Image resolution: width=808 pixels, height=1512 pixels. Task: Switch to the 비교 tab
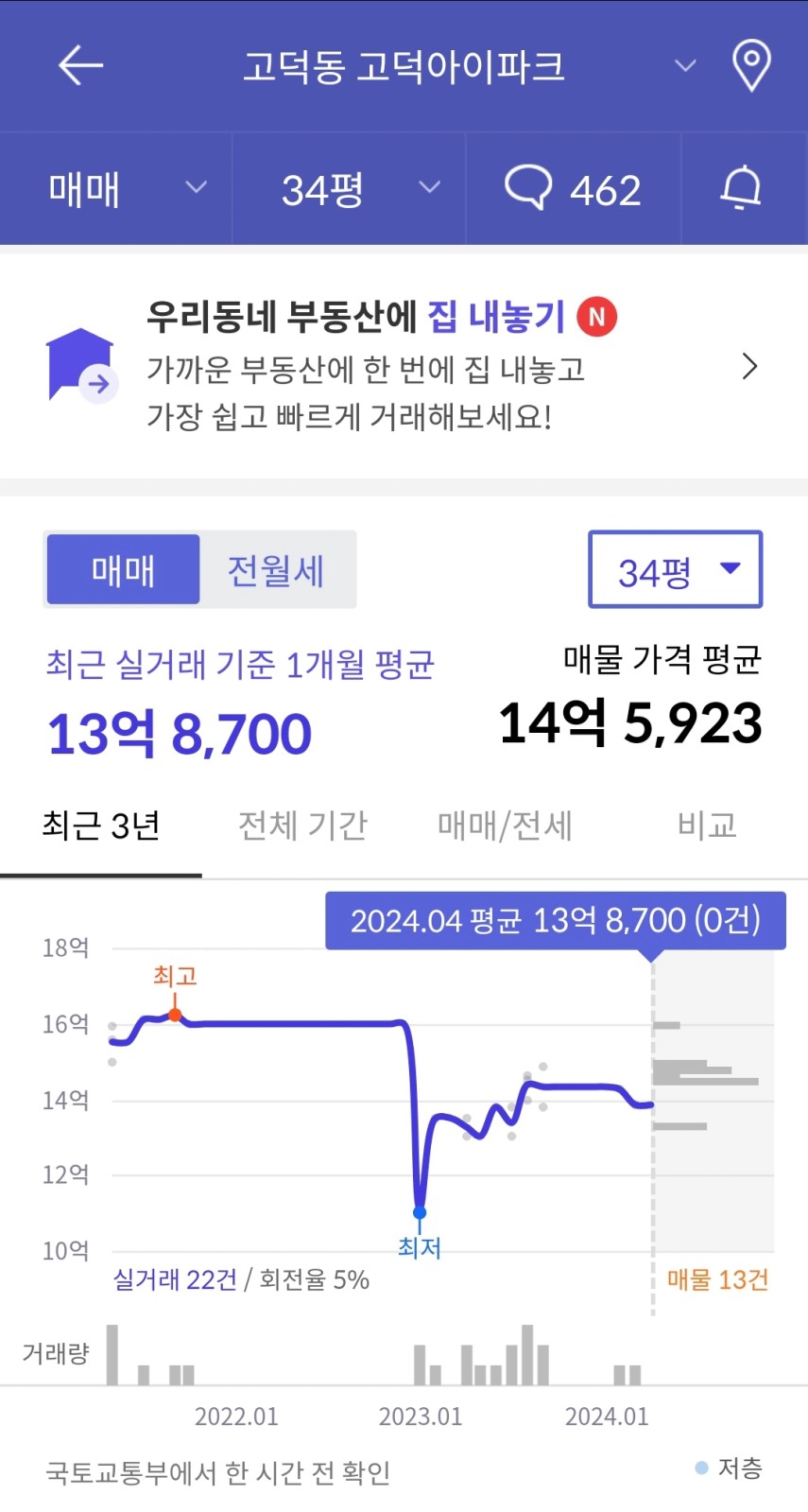coord(707,826)
